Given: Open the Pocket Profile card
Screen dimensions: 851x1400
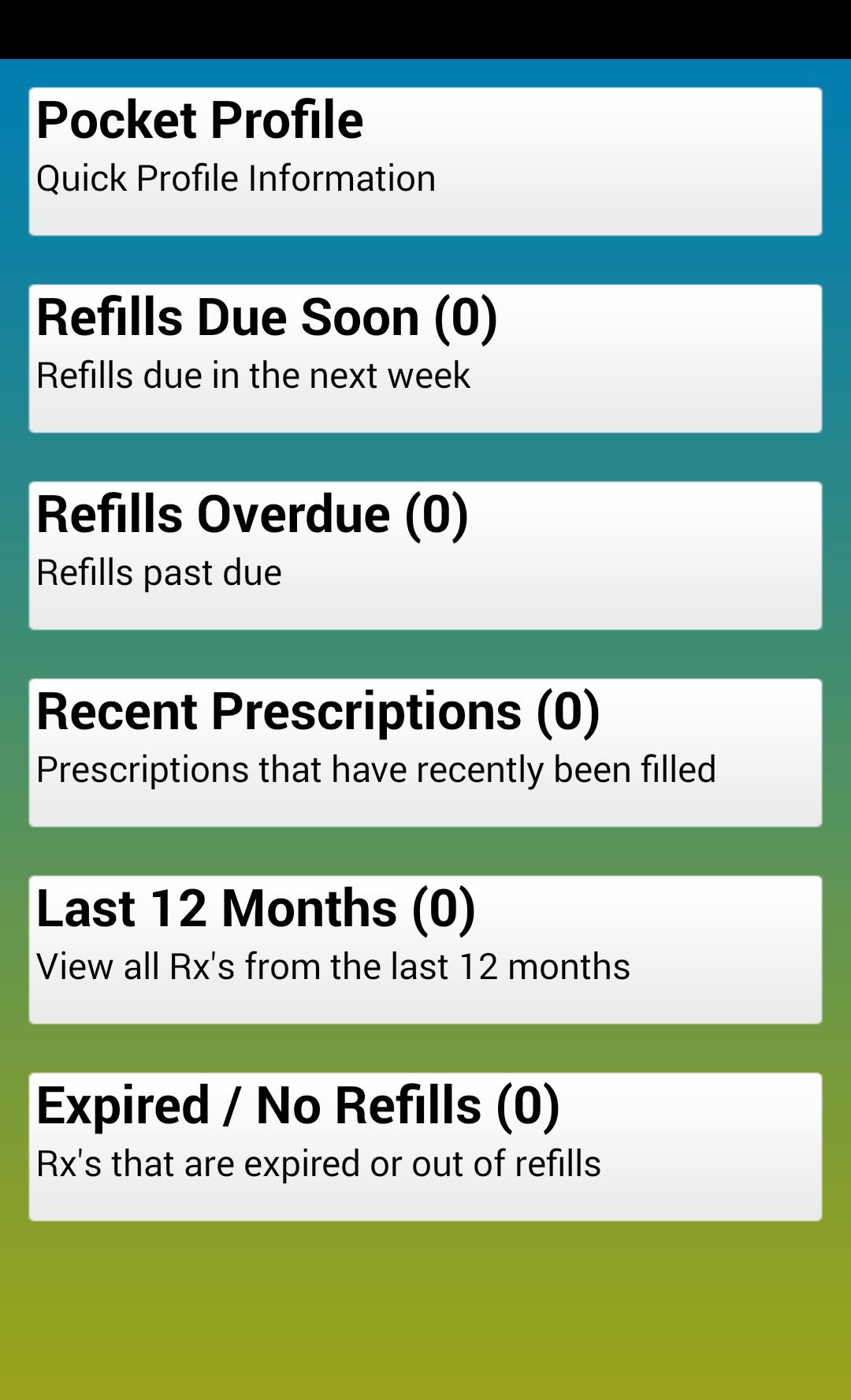Looking at the screenshot, I should pos(425,162).
